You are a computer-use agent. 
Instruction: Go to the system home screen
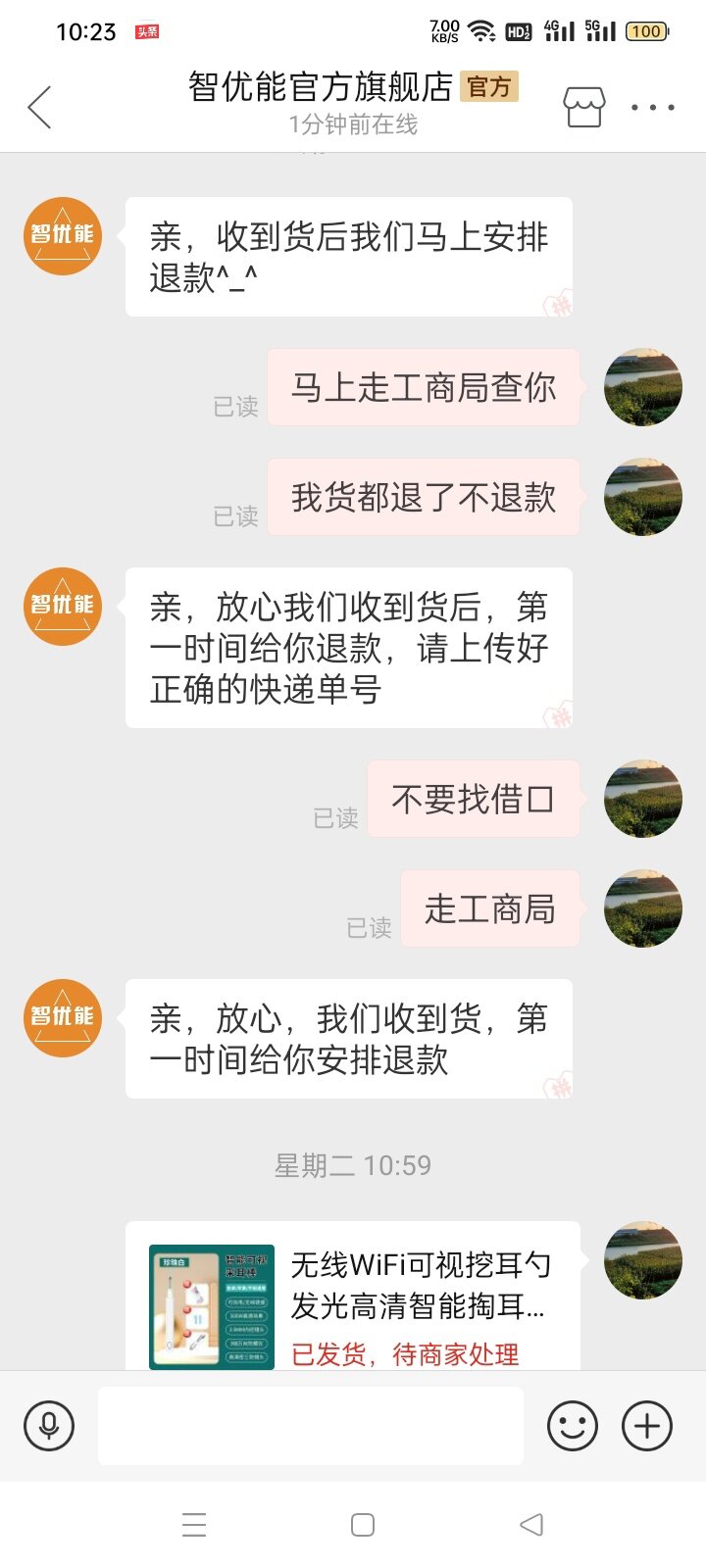point(363,1525)
